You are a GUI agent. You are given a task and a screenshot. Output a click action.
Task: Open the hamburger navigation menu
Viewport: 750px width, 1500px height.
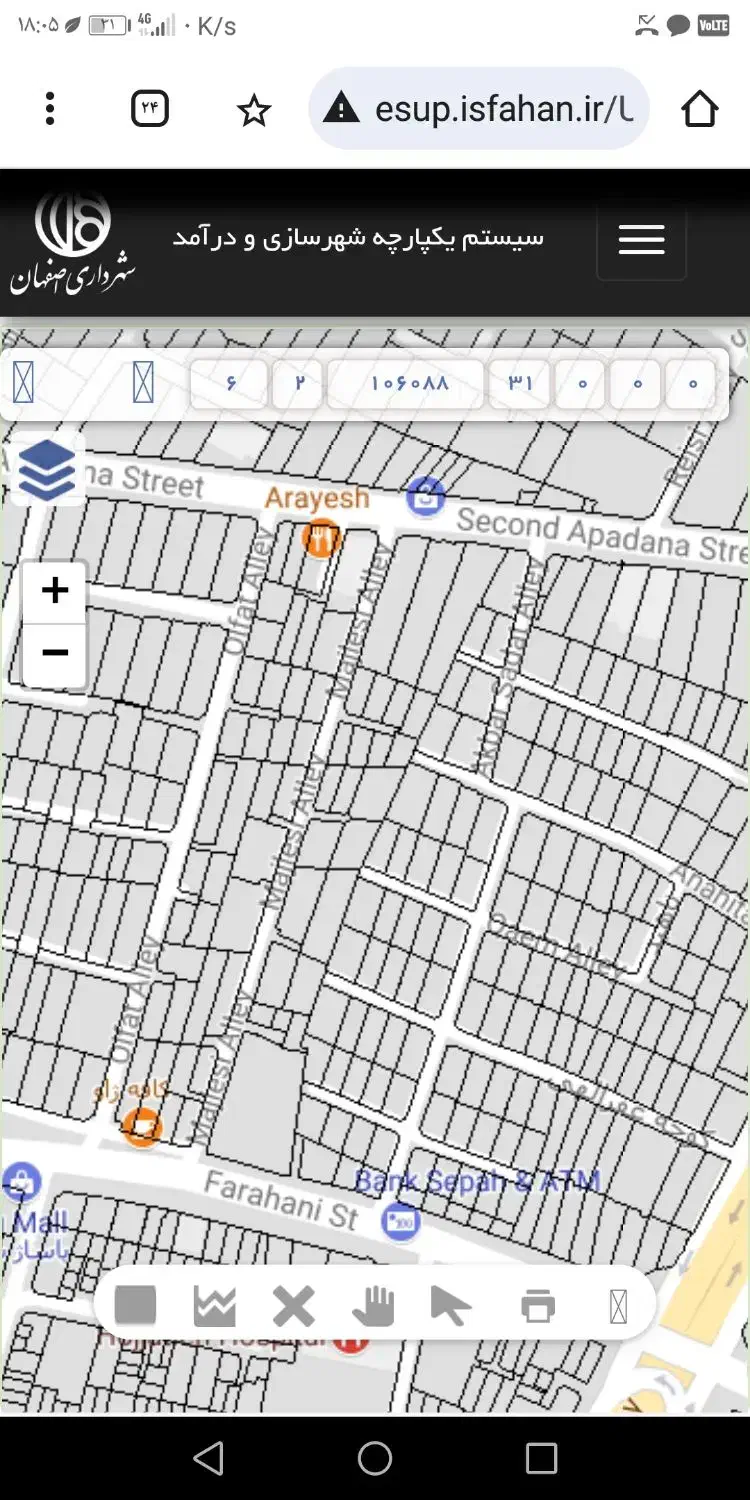pos(641,240)
